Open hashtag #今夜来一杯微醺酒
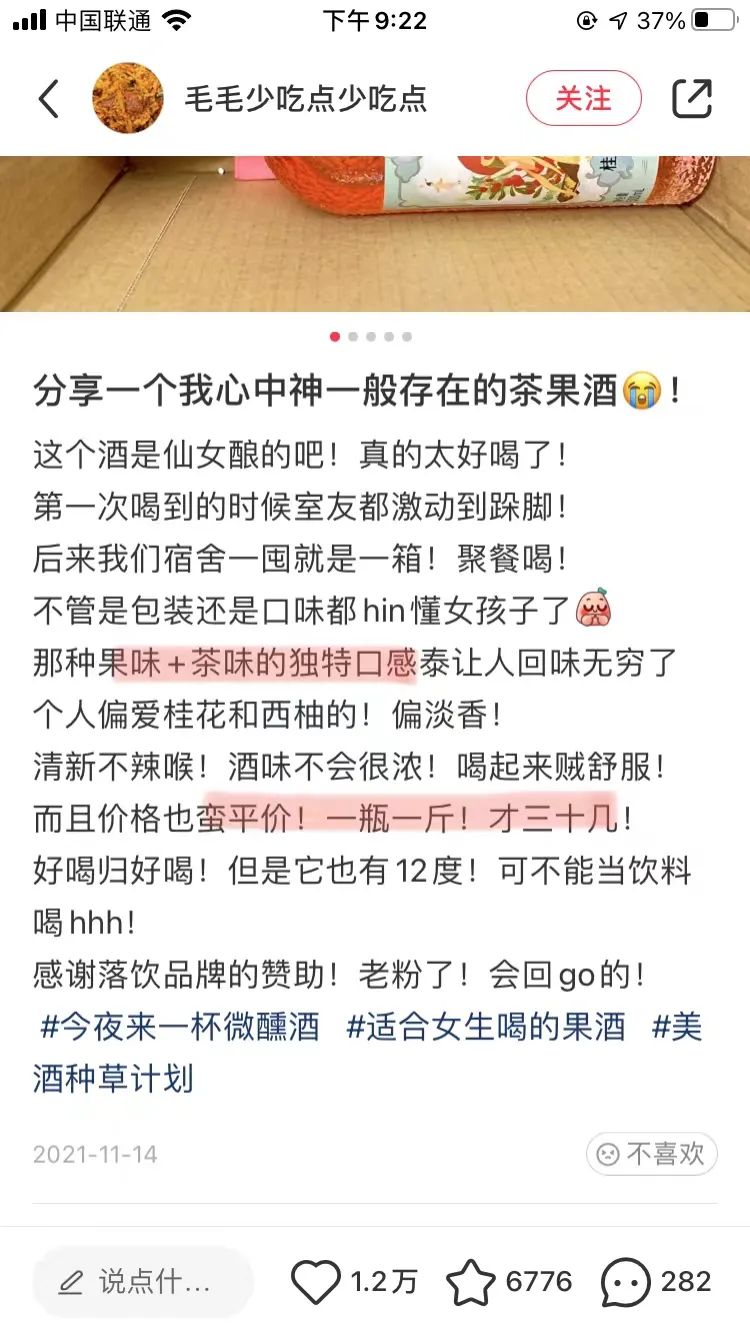Image resolution: width=750 pixels, height=1334 pixels. click(x=180, y=1027)
